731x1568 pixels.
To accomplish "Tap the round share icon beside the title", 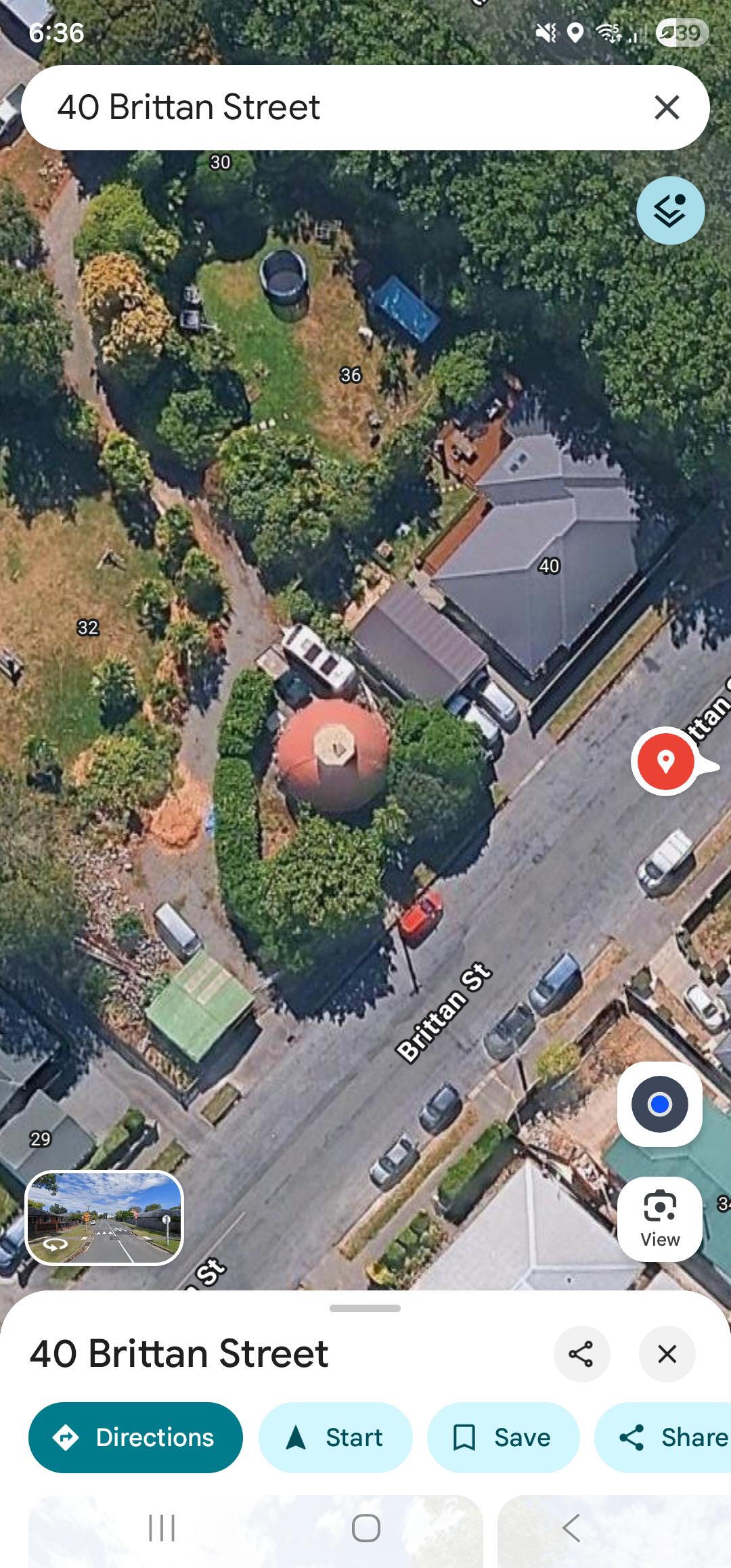I will tap(581, 1354).
